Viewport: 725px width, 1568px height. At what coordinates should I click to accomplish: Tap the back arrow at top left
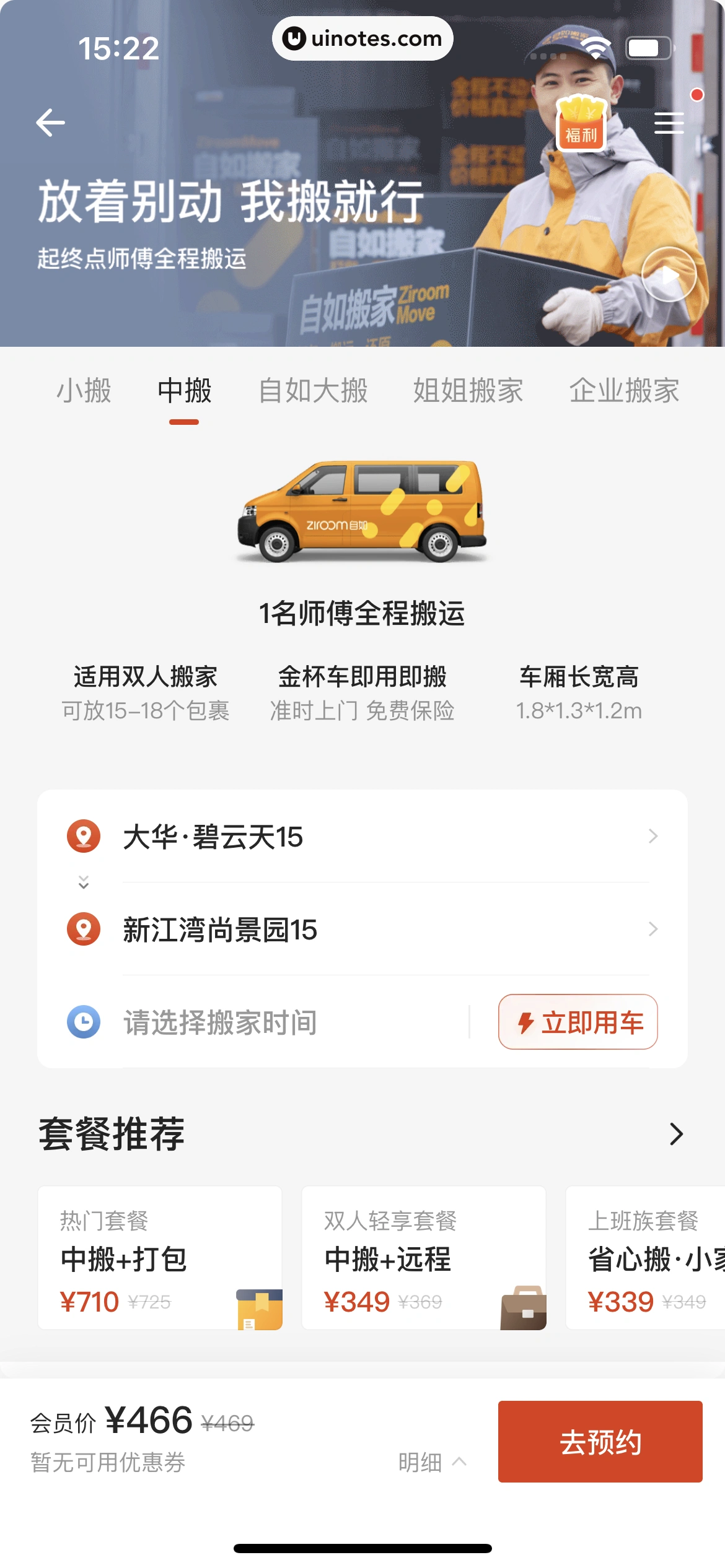(x=51, y=122)
